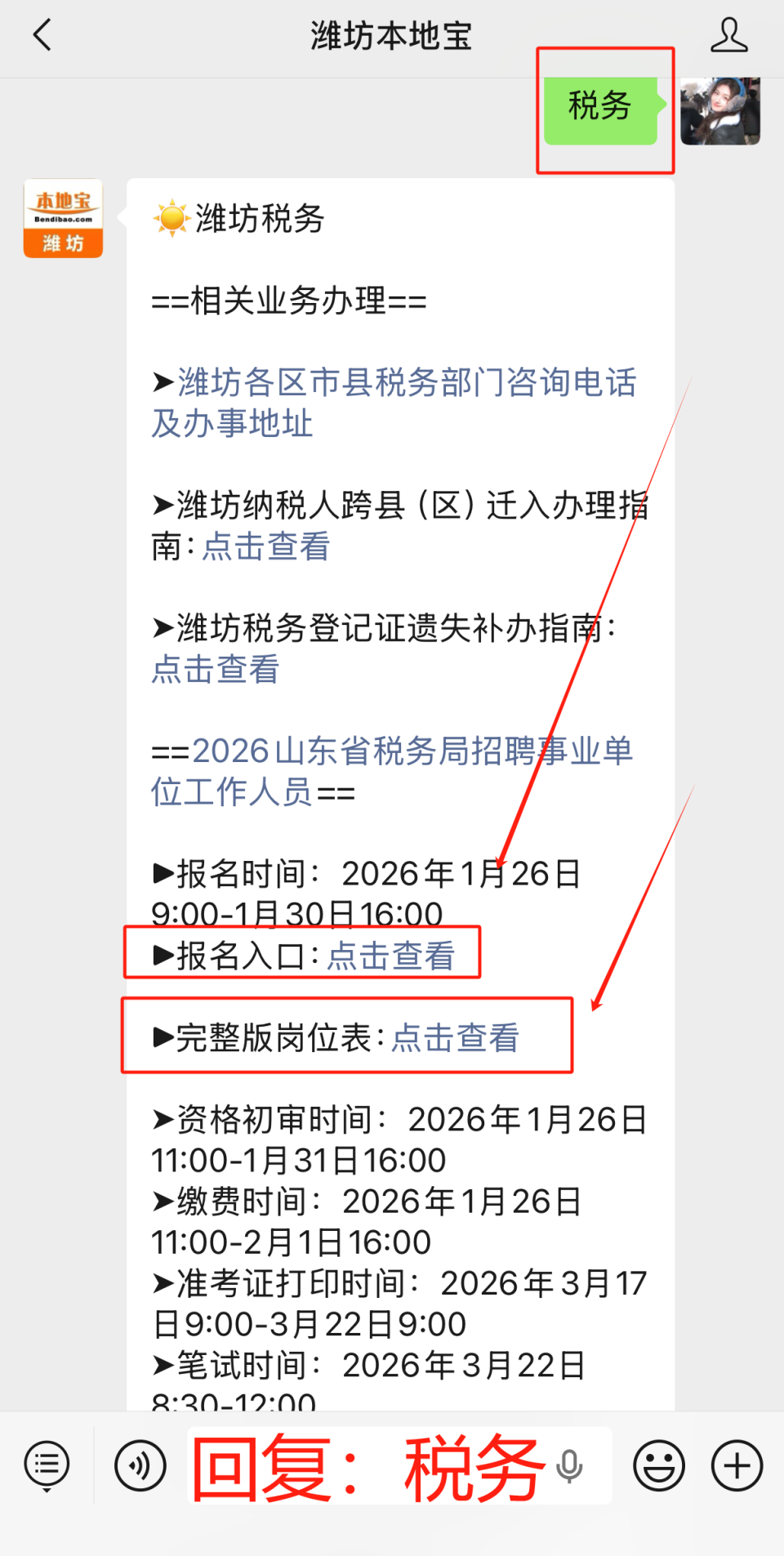The height and width of the screenshot is (1556, 784).
Task: Tap the 潍坊本地宝 chat title
Action: [390, 34]
